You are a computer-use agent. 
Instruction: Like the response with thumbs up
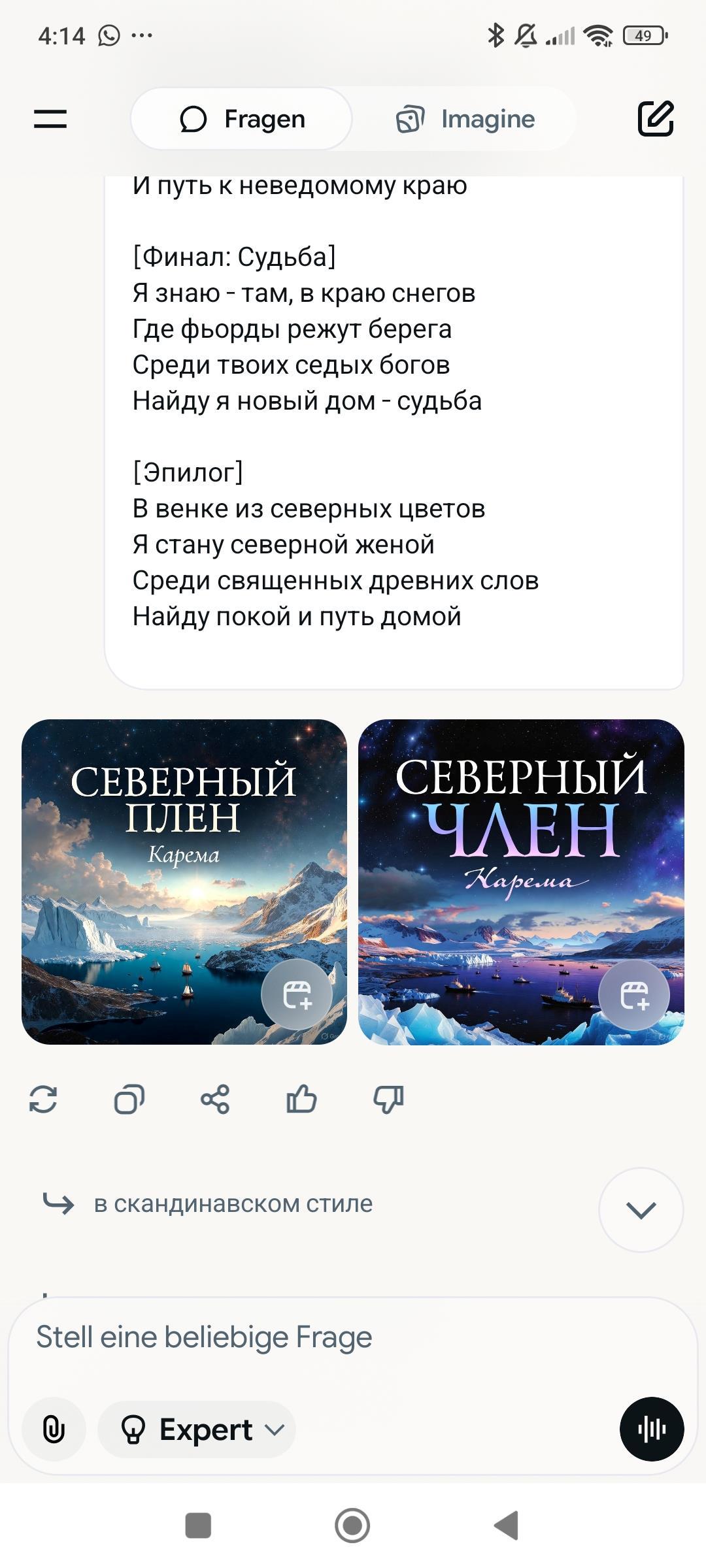pos(301,1099)
